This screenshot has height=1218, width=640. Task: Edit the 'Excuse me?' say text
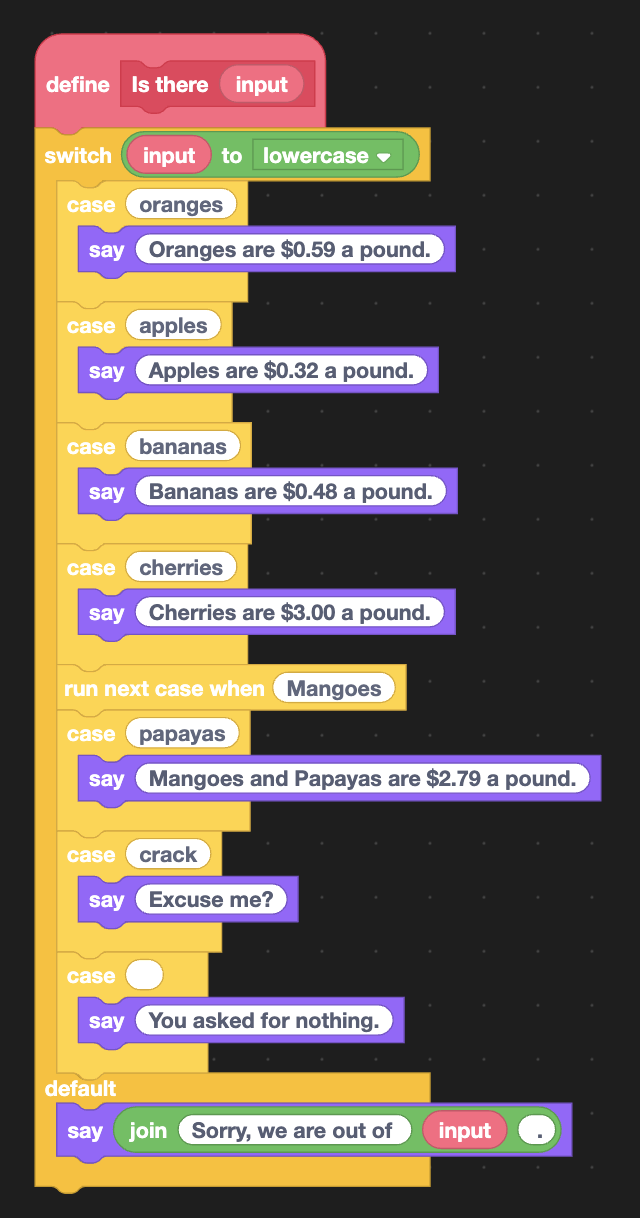point(211,900)
